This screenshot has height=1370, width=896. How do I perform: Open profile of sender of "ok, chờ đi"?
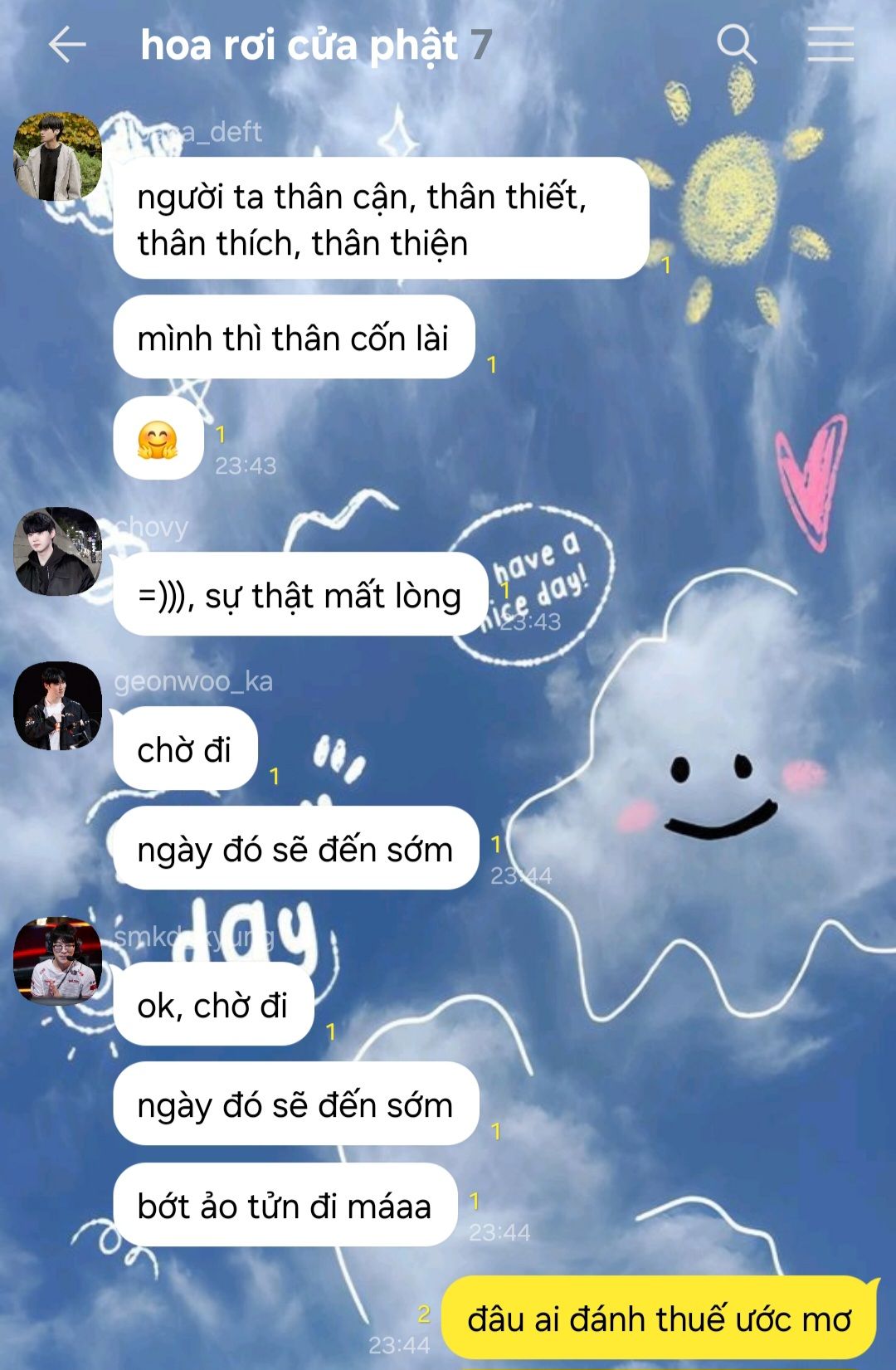click(x=57, y=961)
